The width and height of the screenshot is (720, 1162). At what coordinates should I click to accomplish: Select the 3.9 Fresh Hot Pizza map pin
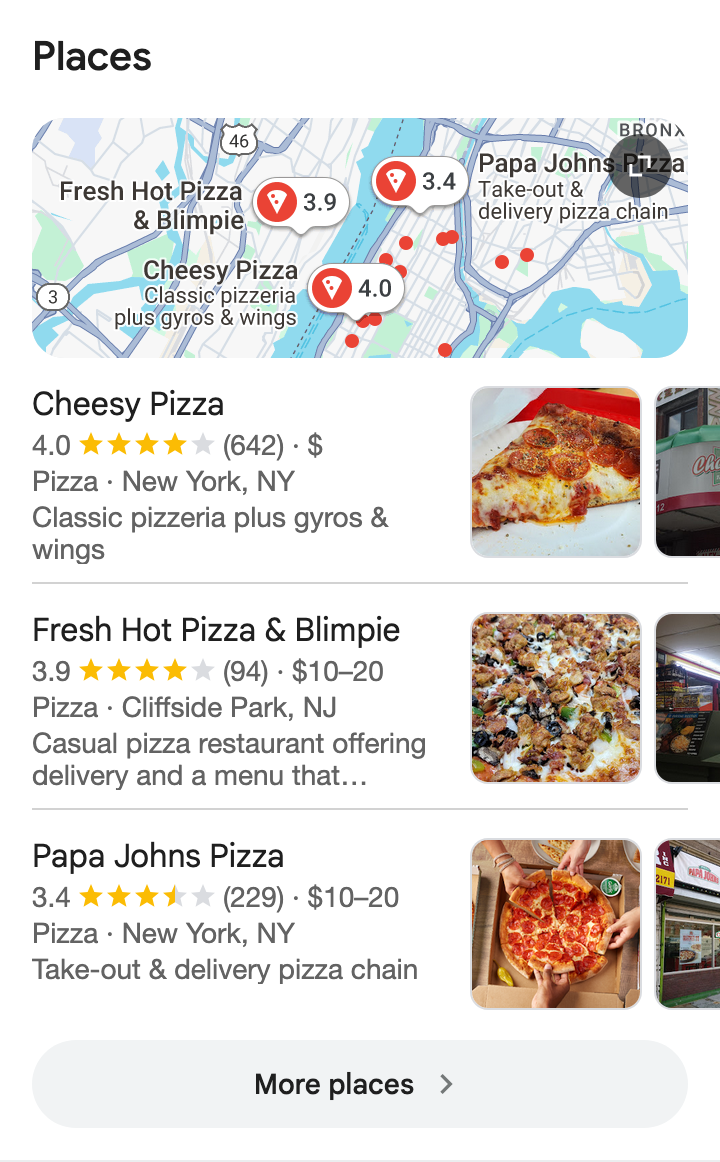tap(300, 203)
